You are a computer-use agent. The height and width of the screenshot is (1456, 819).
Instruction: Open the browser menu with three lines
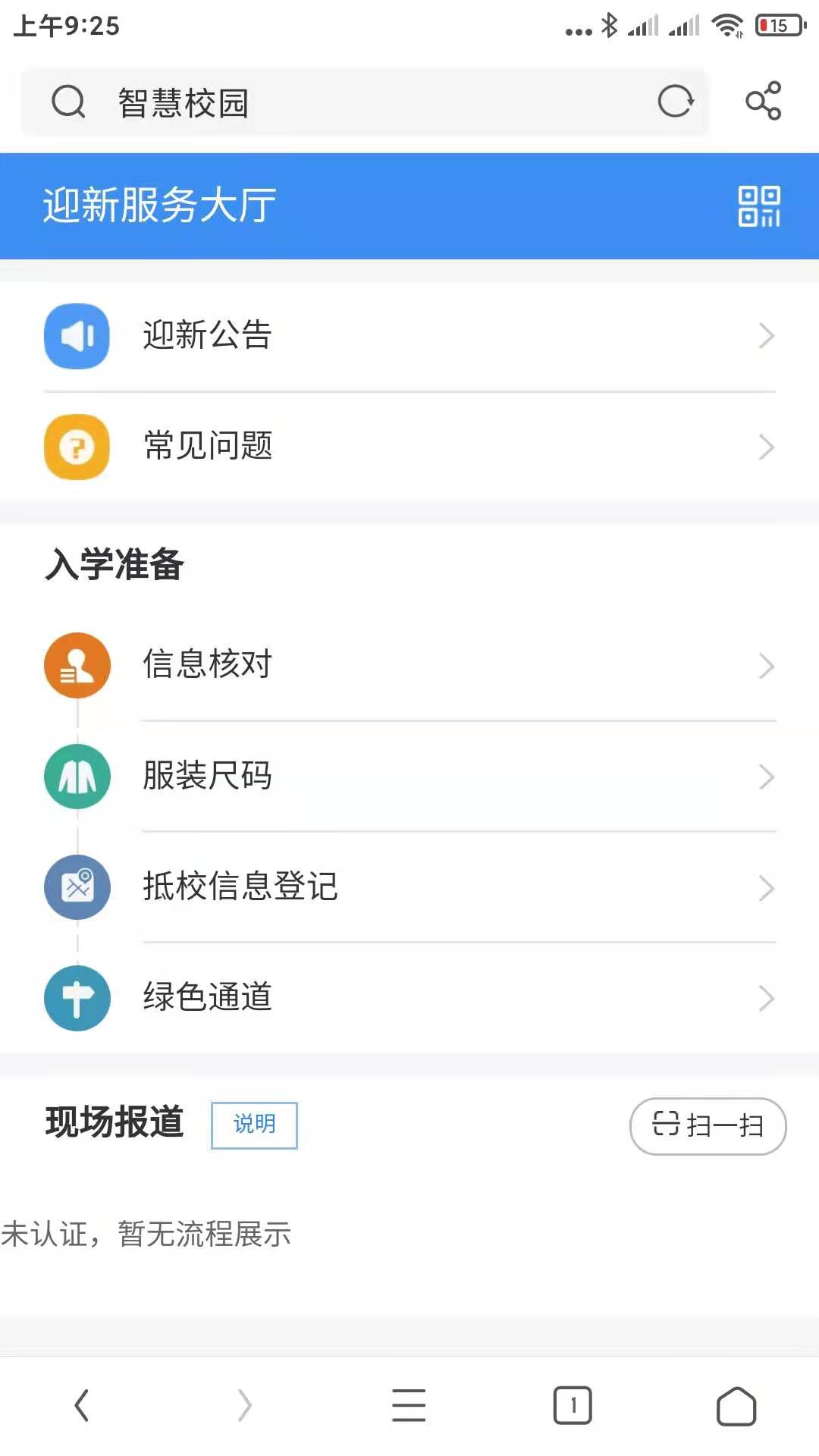click(409, 1405)
